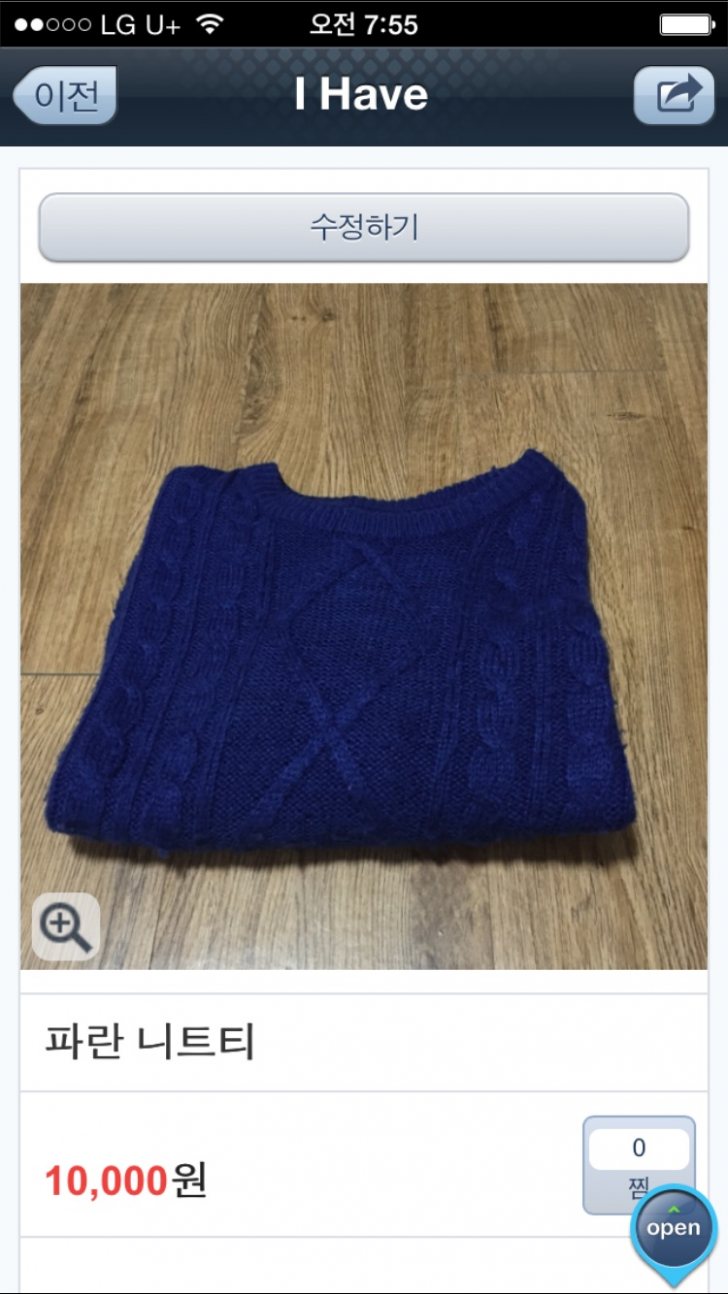
Task: Enlarge the photo with the magnifier icon
Action: (x=66, y=927)
